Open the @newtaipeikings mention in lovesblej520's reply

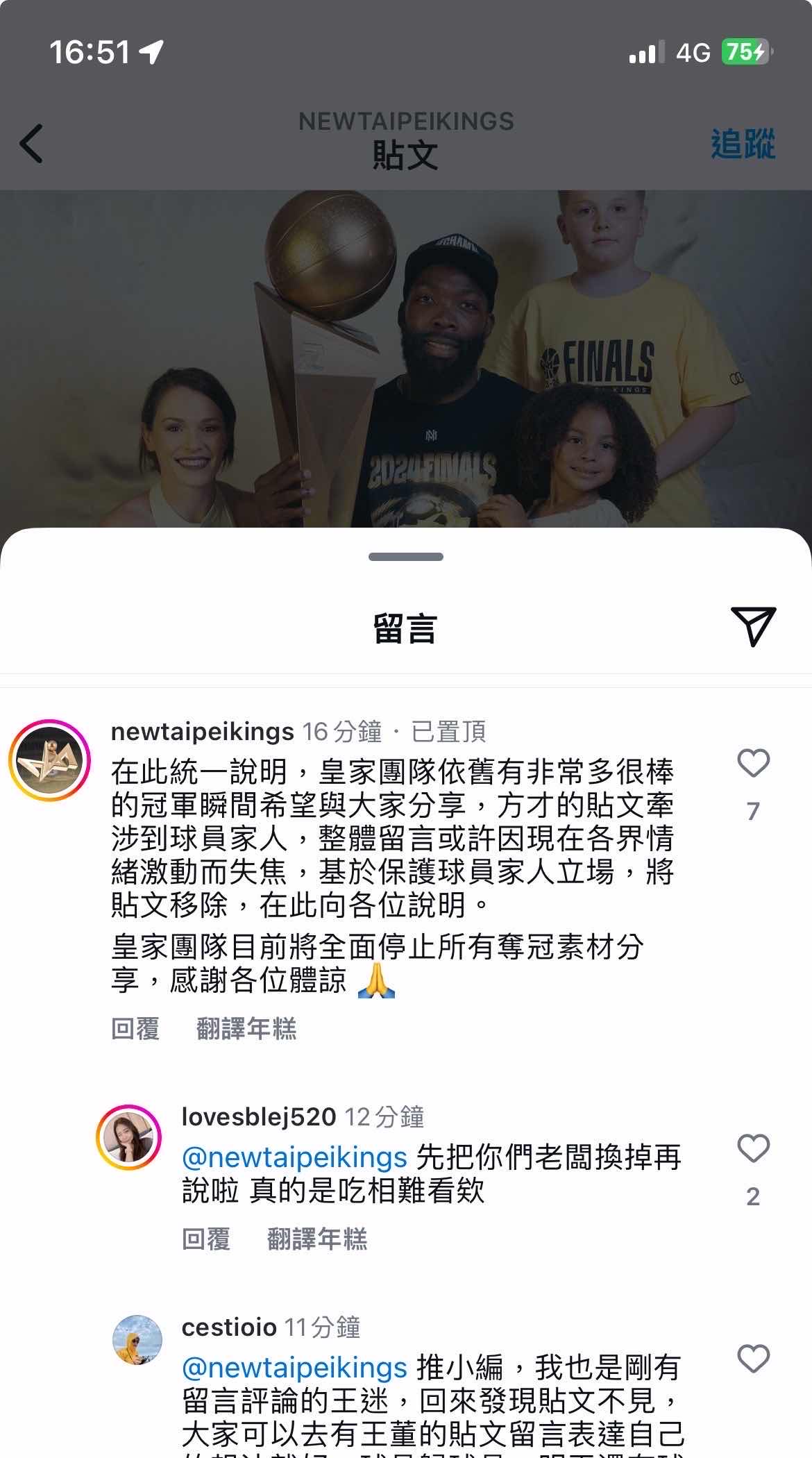[x=294, y=1157]
